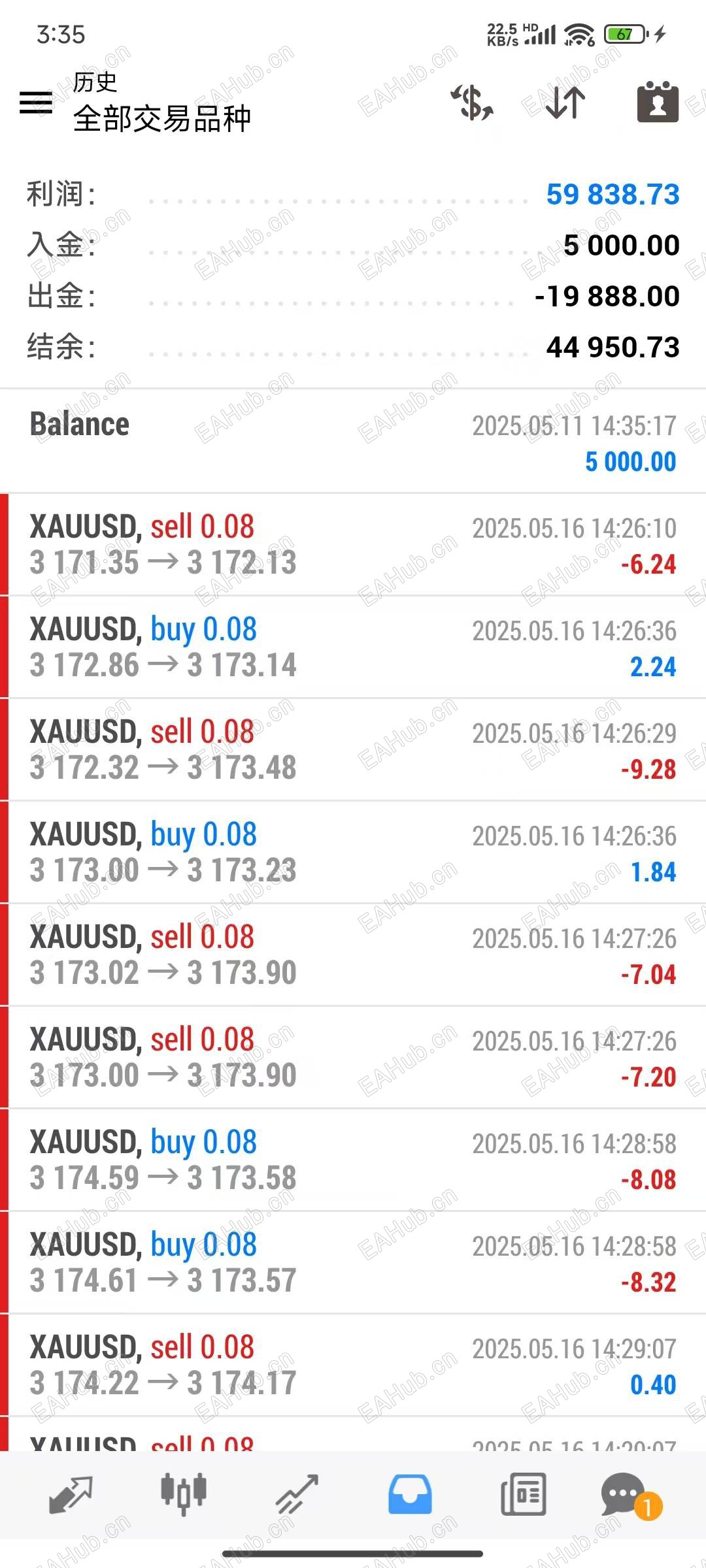Open the sell trade showing -7.04
Screen dimensions: 706x1568
click(353, 955)
